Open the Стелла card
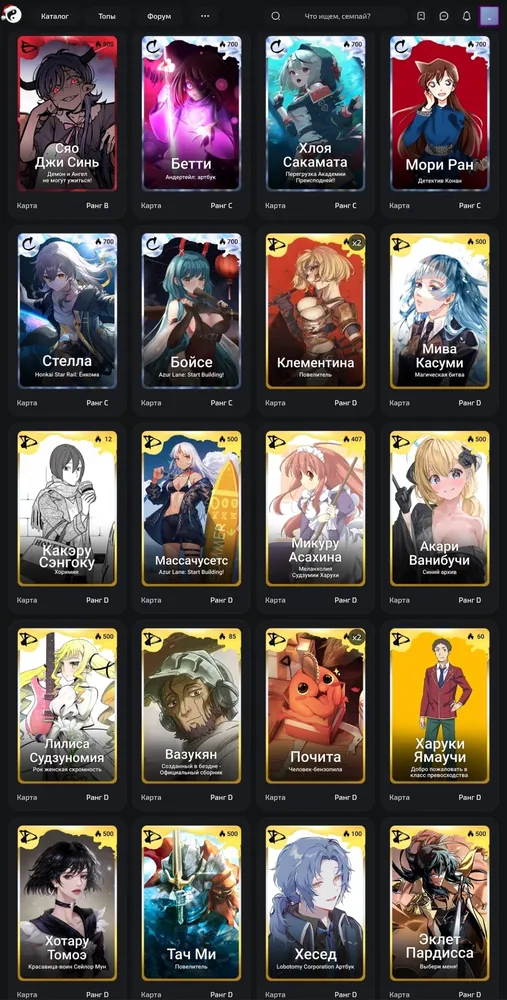507x1000 pixels. [67, 311]
